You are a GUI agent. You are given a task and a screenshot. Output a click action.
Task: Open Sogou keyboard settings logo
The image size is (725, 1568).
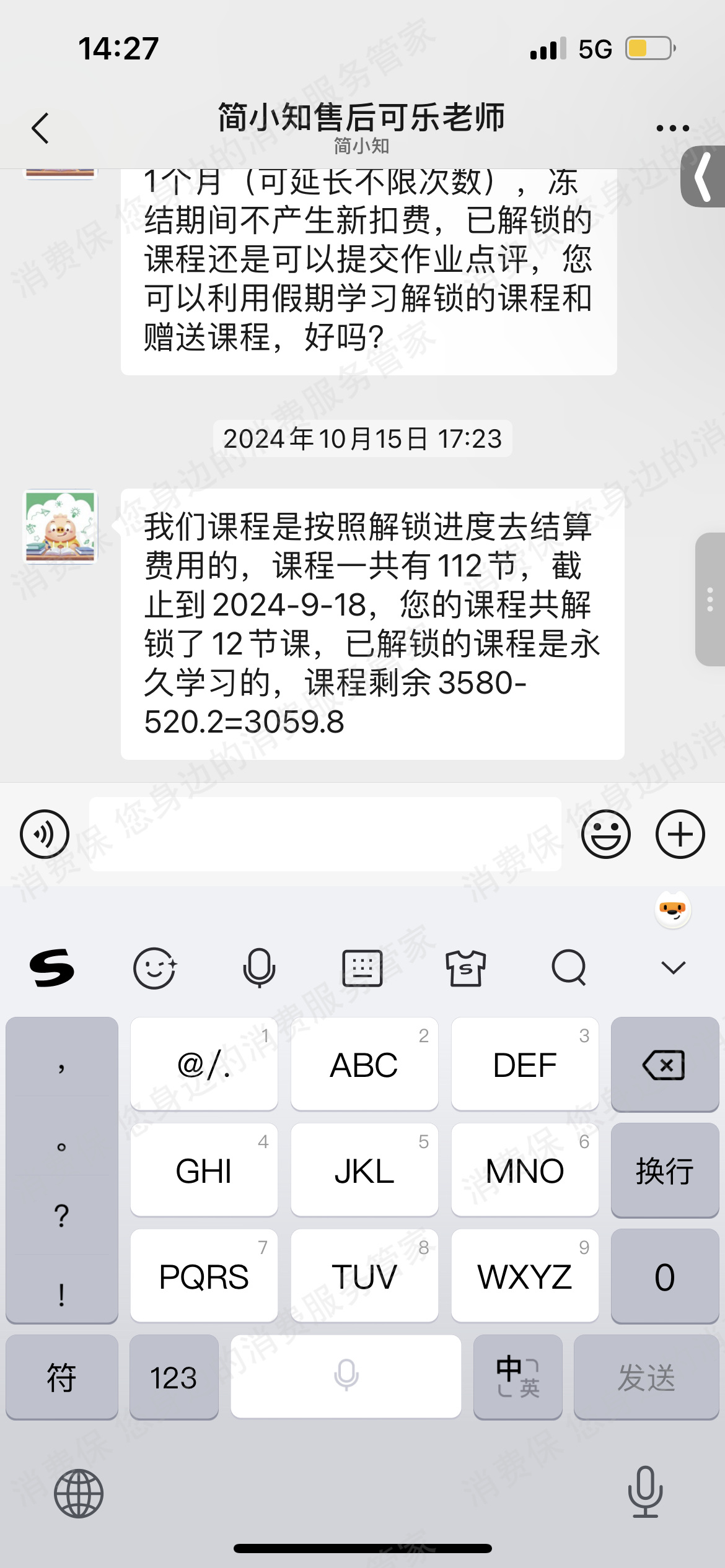pyautogui.click(x=52, y=967)
